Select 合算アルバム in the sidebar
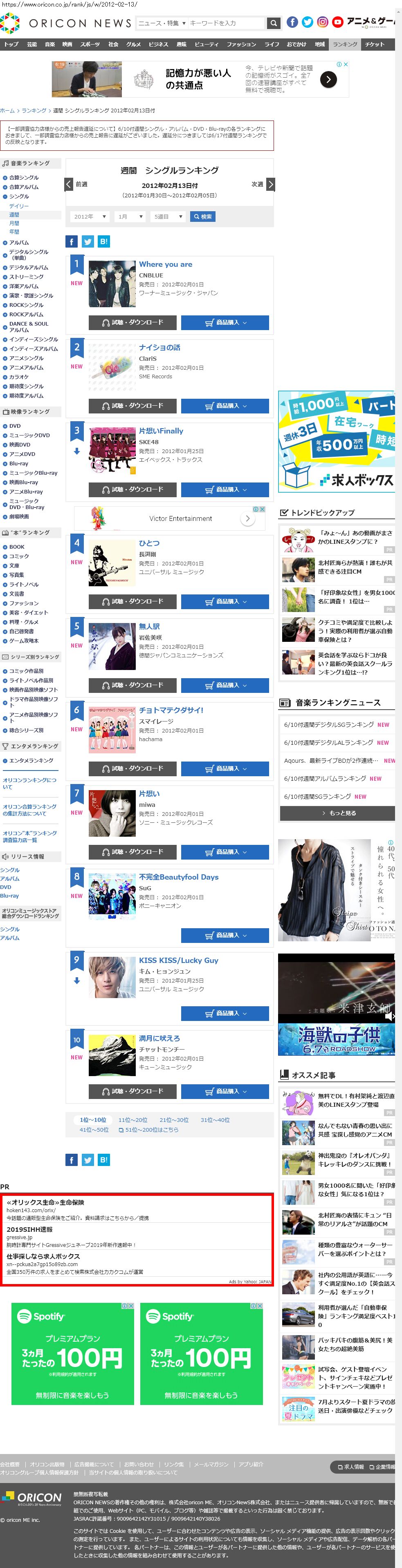 click(24, 187)
